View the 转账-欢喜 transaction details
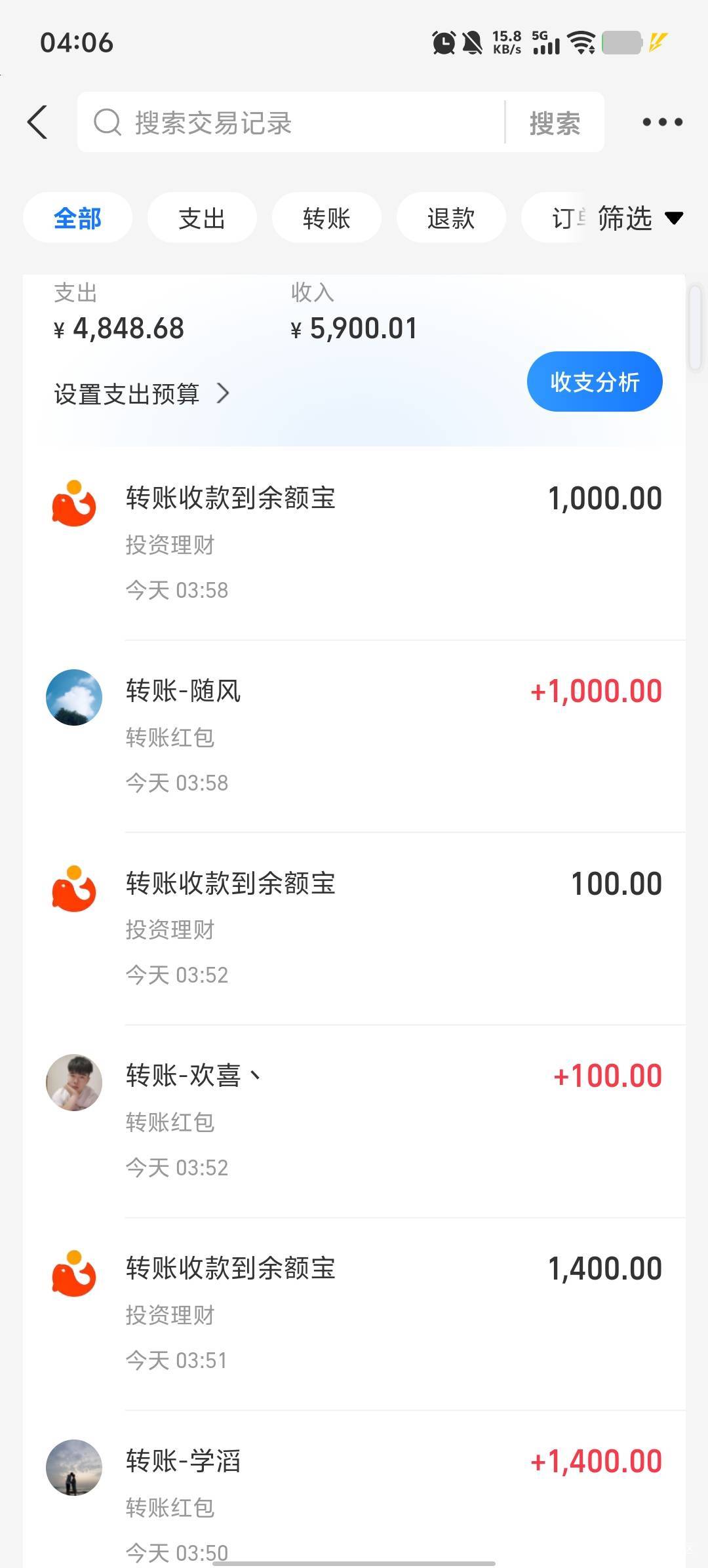Viewport: 708px width, 1568px height. coord(393,1121)
